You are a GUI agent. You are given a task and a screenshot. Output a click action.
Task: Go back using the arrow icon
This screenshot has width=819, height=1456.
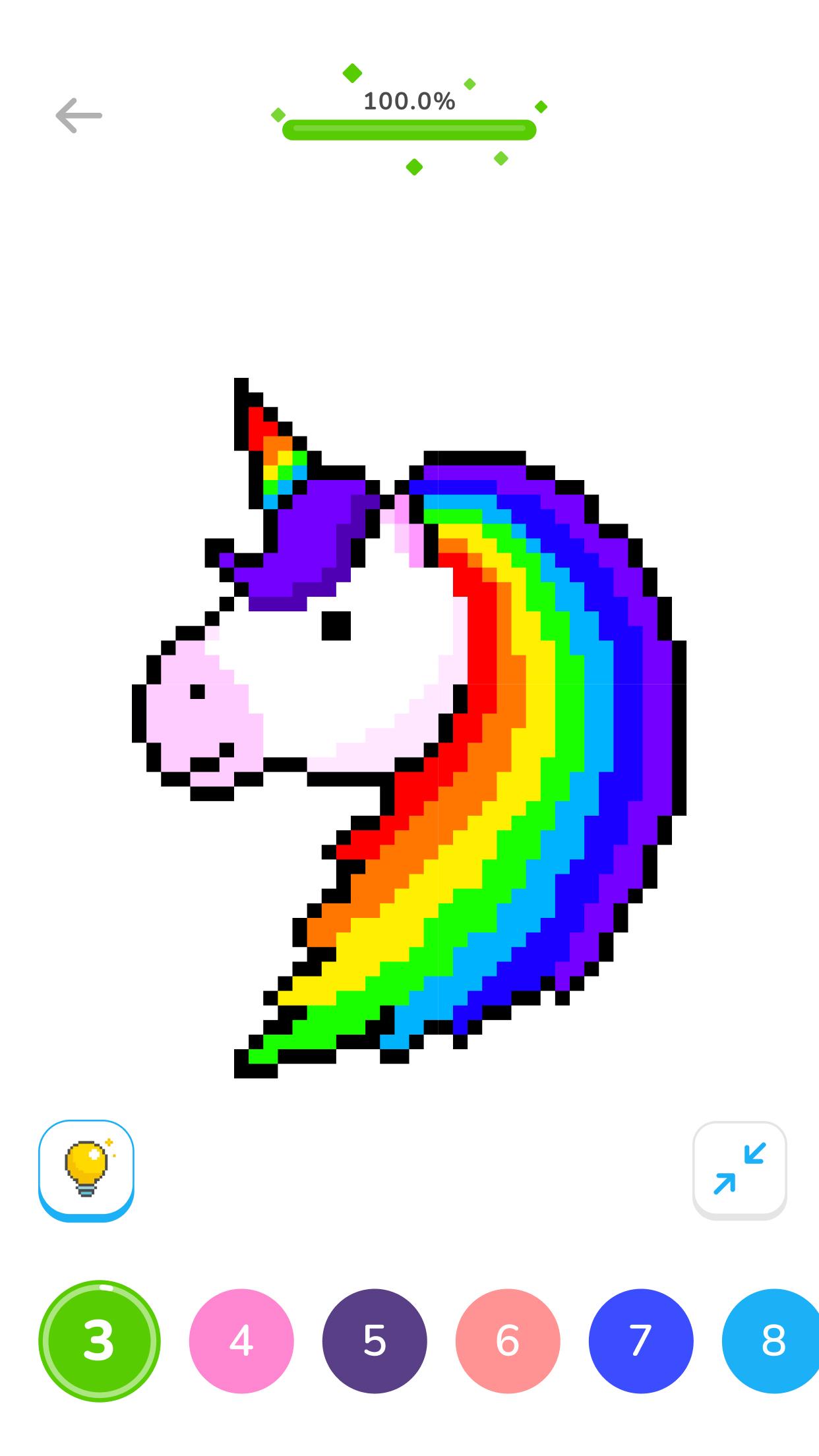click(79, 116)
